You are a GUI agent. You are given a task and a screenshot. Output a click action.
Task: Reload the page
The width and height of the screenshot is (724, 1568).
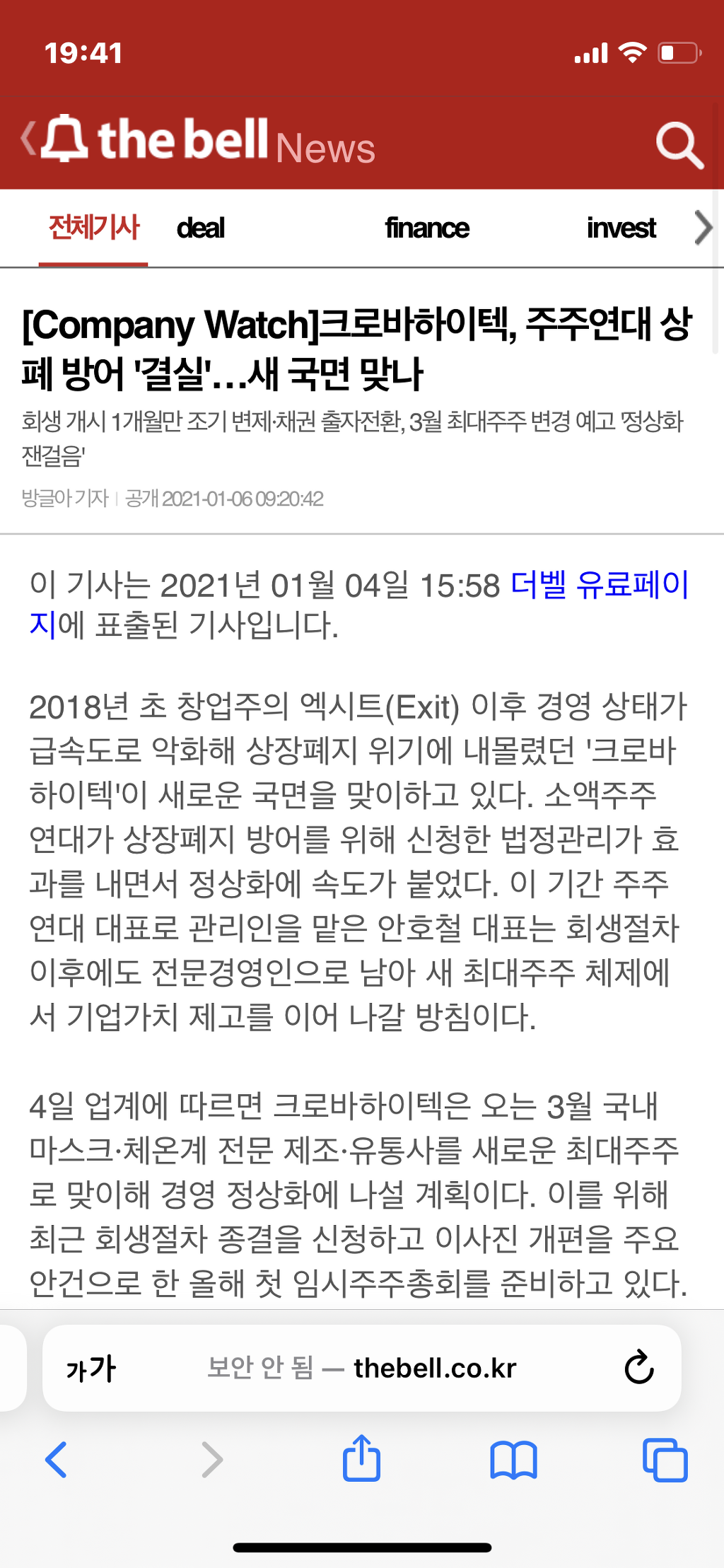coord(639,1367)
